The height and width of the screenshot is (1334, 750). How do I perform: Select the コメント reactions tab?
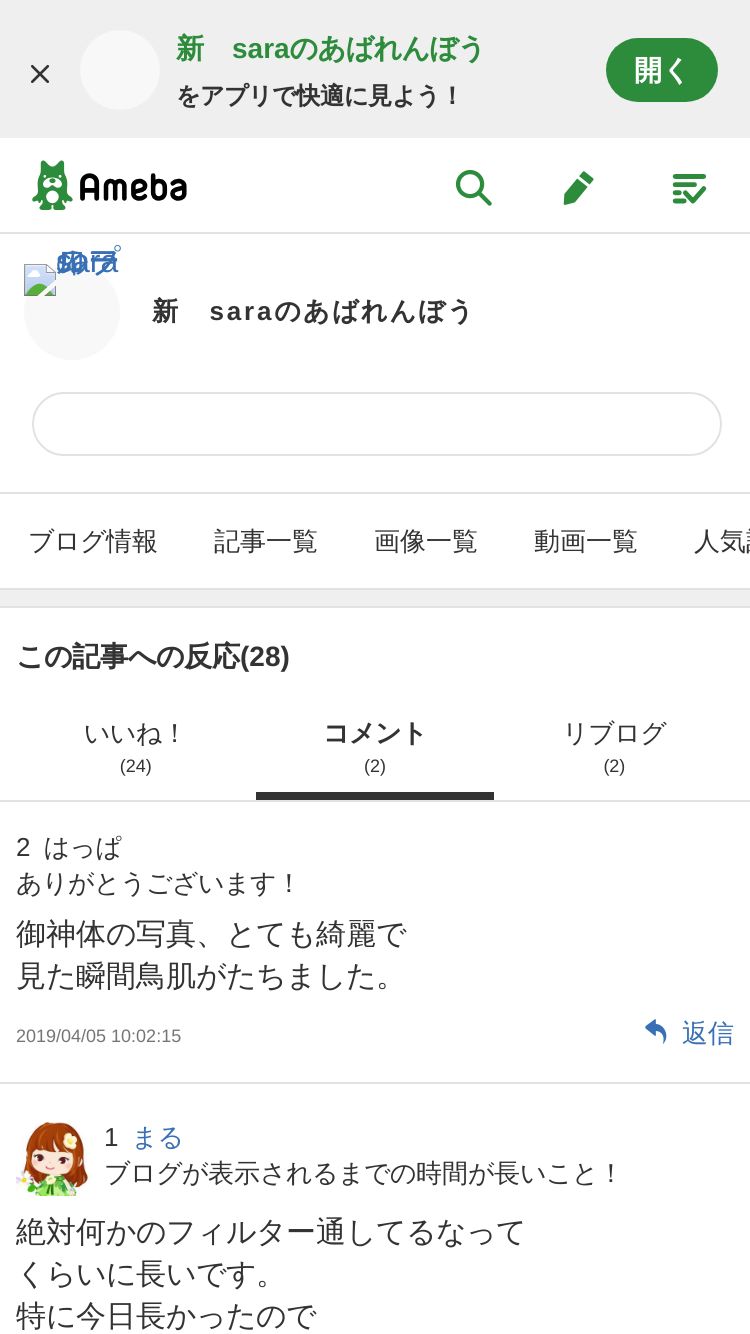tap(374, 746)
